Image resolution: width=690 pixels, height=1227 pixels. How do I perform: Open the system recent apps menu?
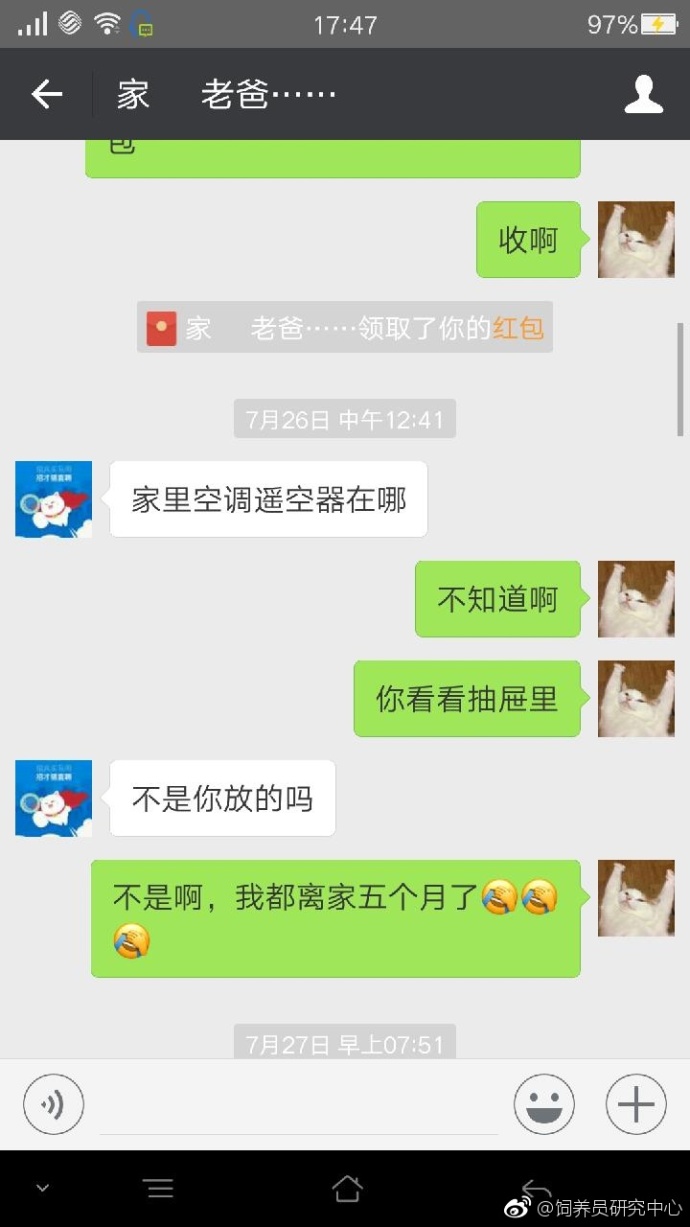point(159,1188)
